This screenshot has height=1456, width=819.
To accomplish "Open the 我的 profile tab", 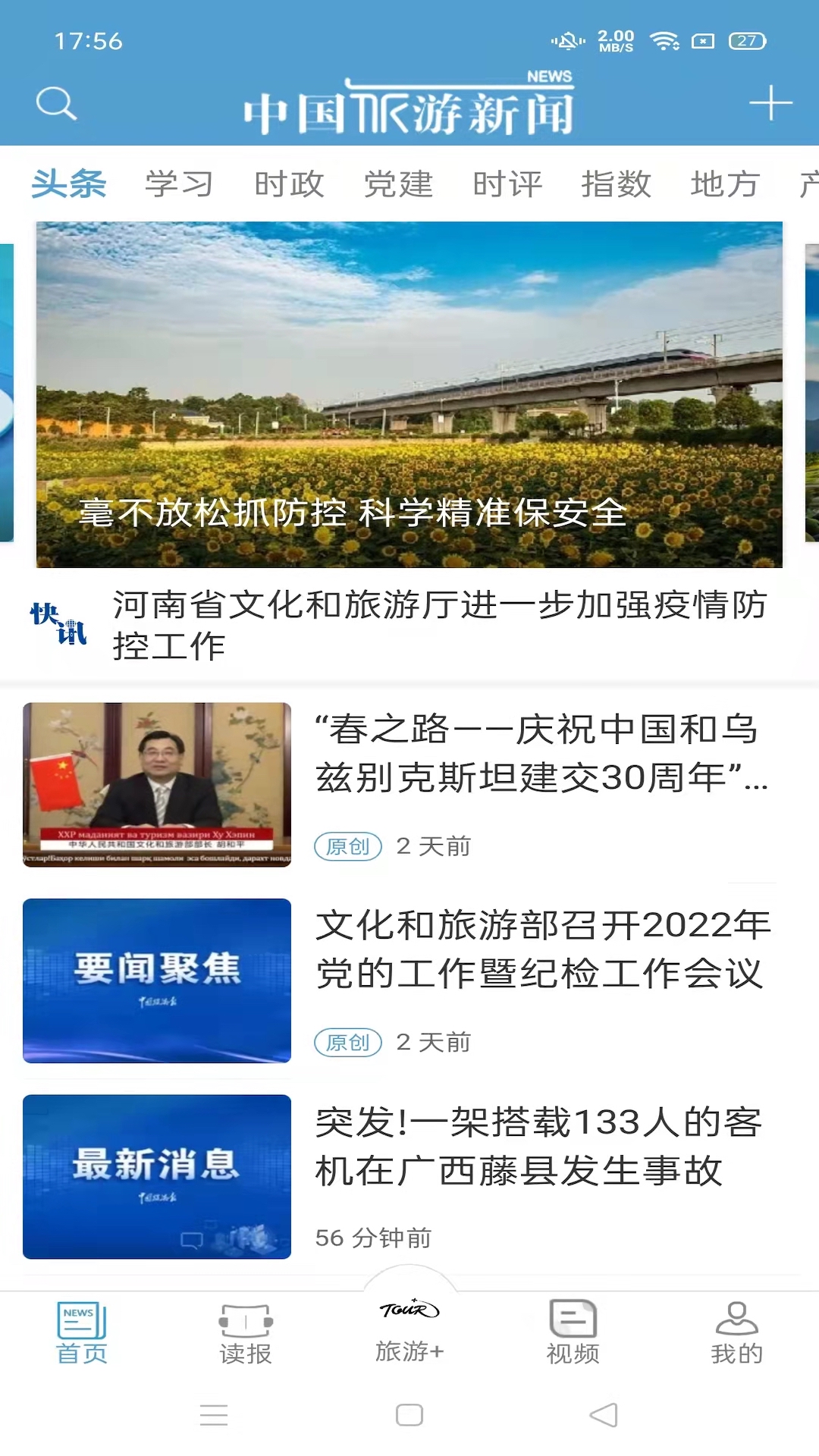I will pos(736,1332).
